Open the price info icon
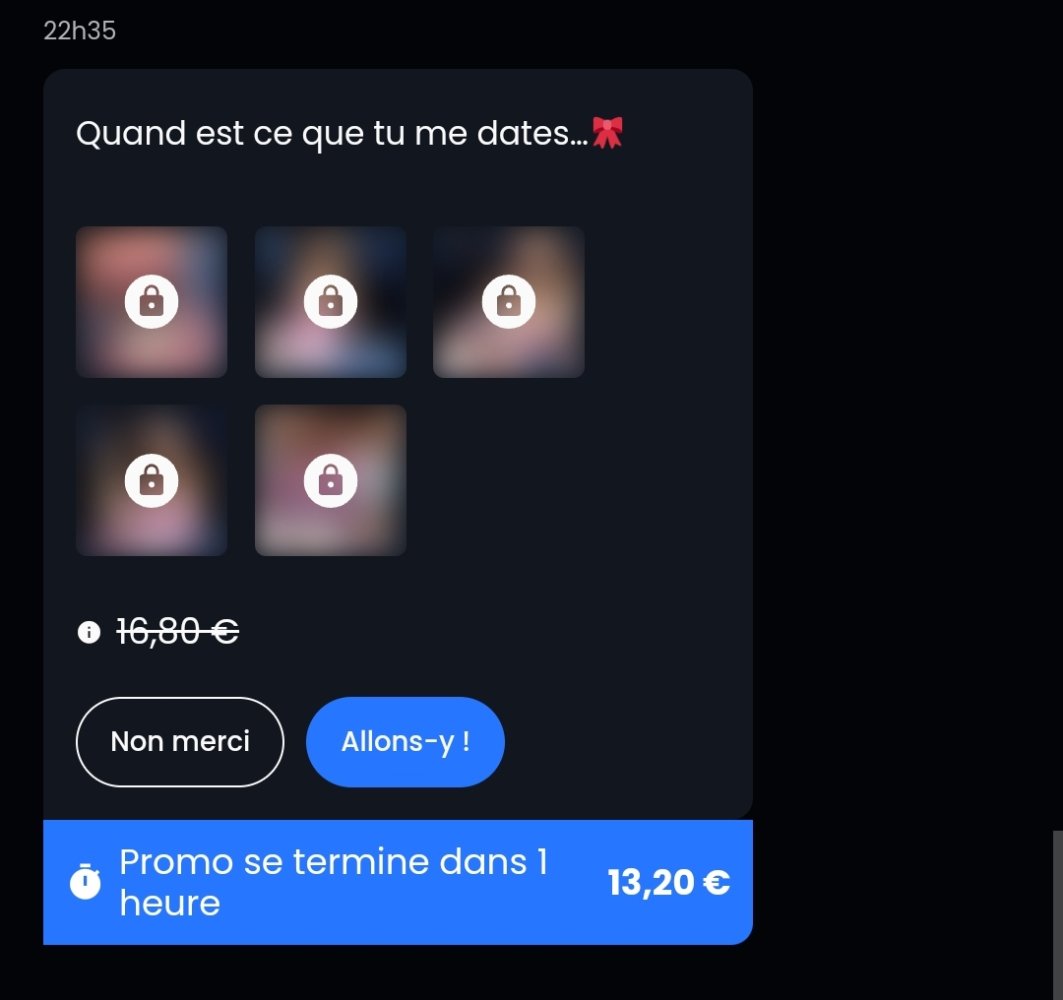 [x=89, y=632]
